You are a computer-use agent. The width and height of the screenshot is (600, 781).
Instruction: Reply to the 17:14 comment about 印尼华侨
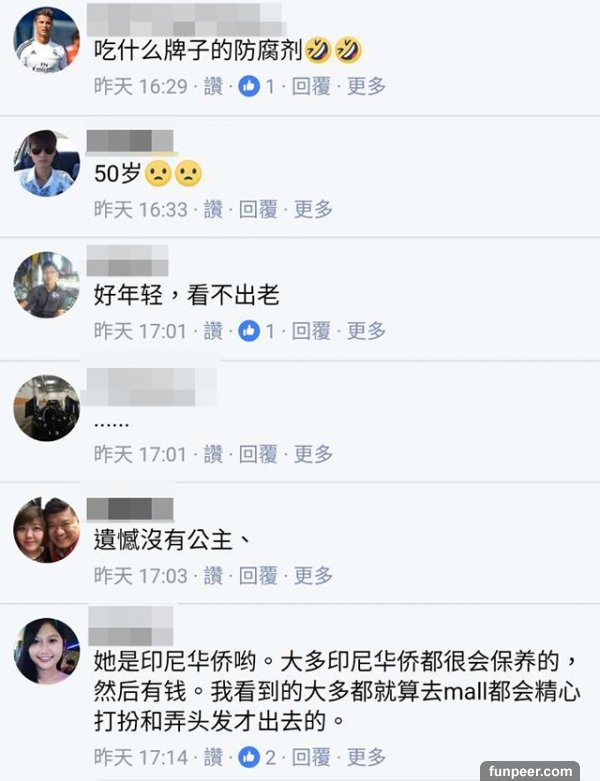[x=310, y=756]
